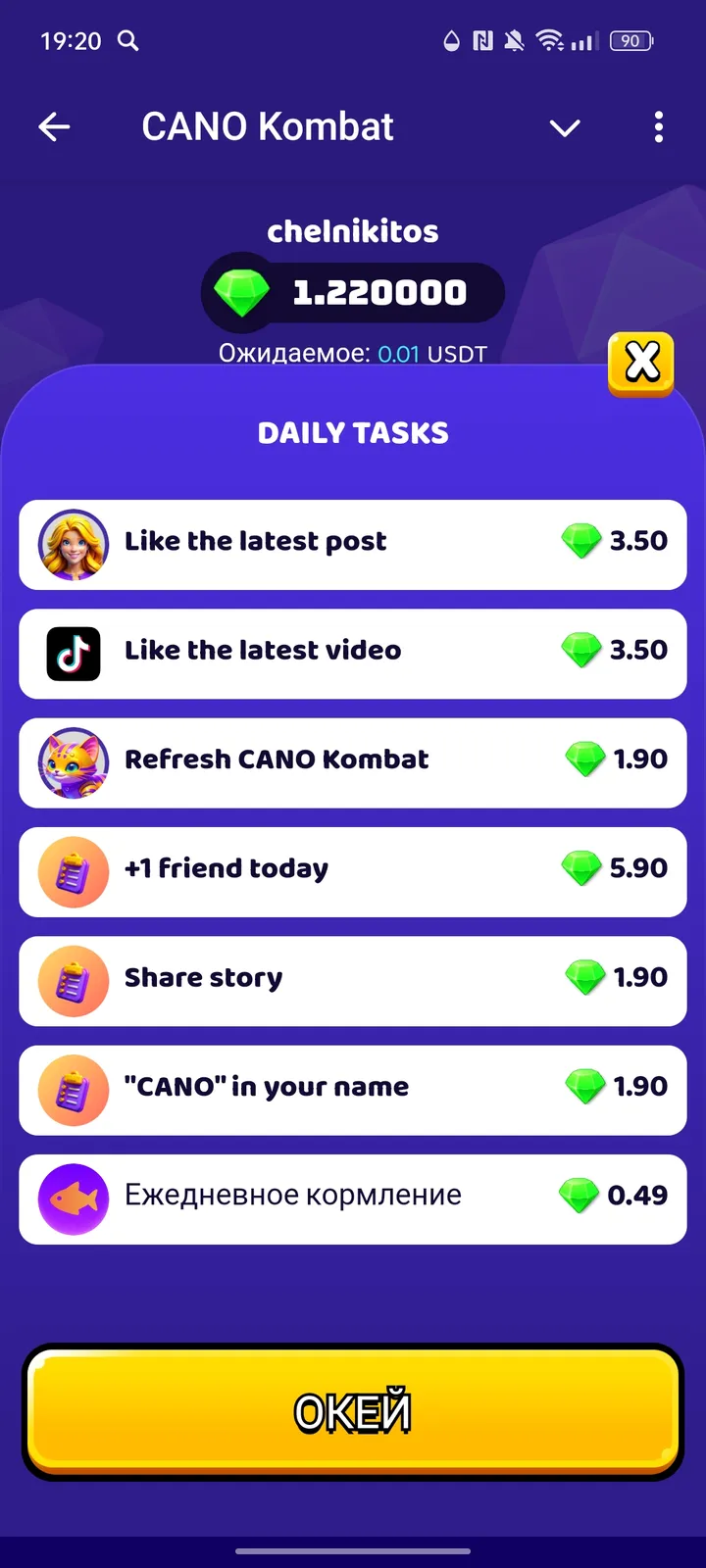Click the clipboard icon for CANO name task
The image size is (706, 1568).
coord(73,1090)
